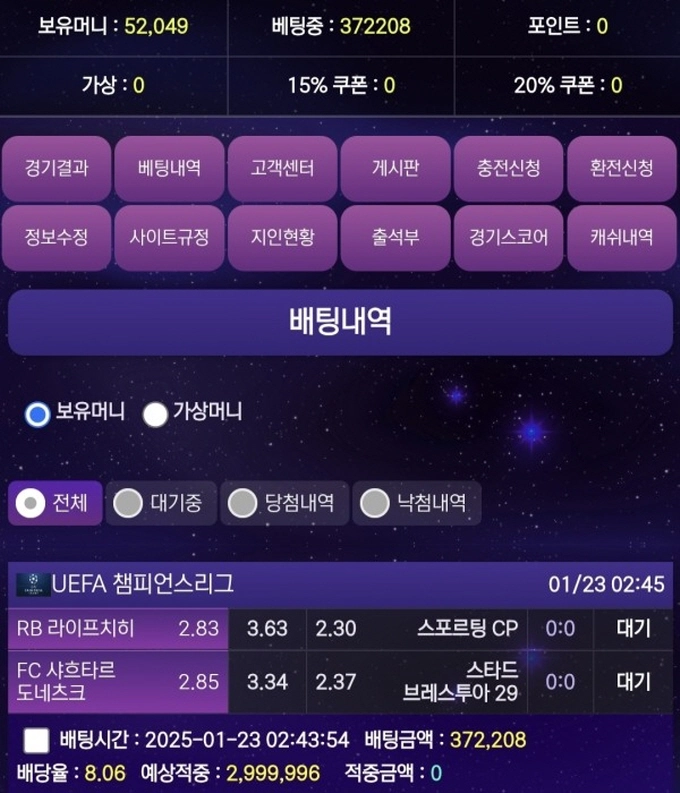Open the 지인현황 page

283,238
